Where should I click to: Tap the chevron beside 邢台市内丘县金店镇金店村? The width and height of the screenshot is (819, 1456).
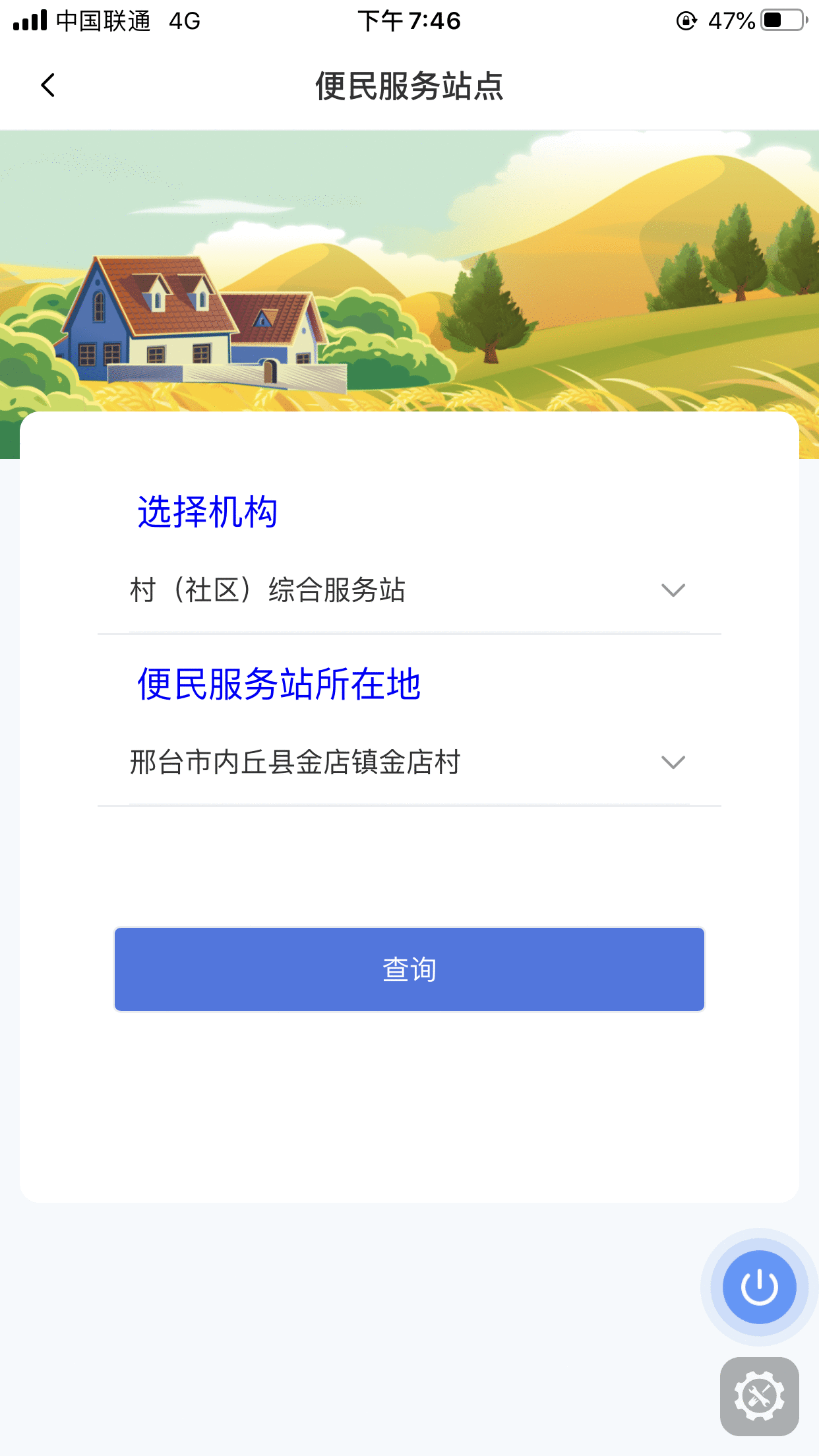click(672, 762)
